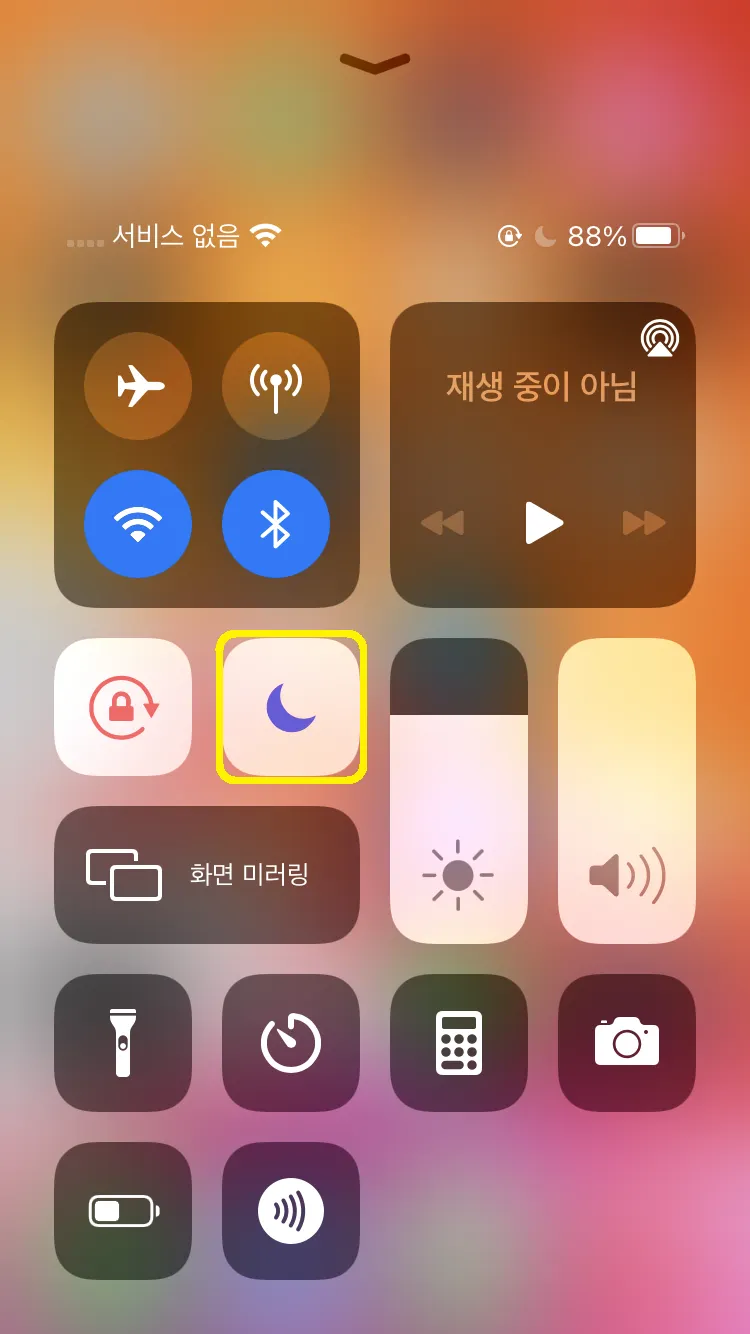This screenshot has height=1334, width=750.
Task: Open the timer
Action: [291, 1043]
